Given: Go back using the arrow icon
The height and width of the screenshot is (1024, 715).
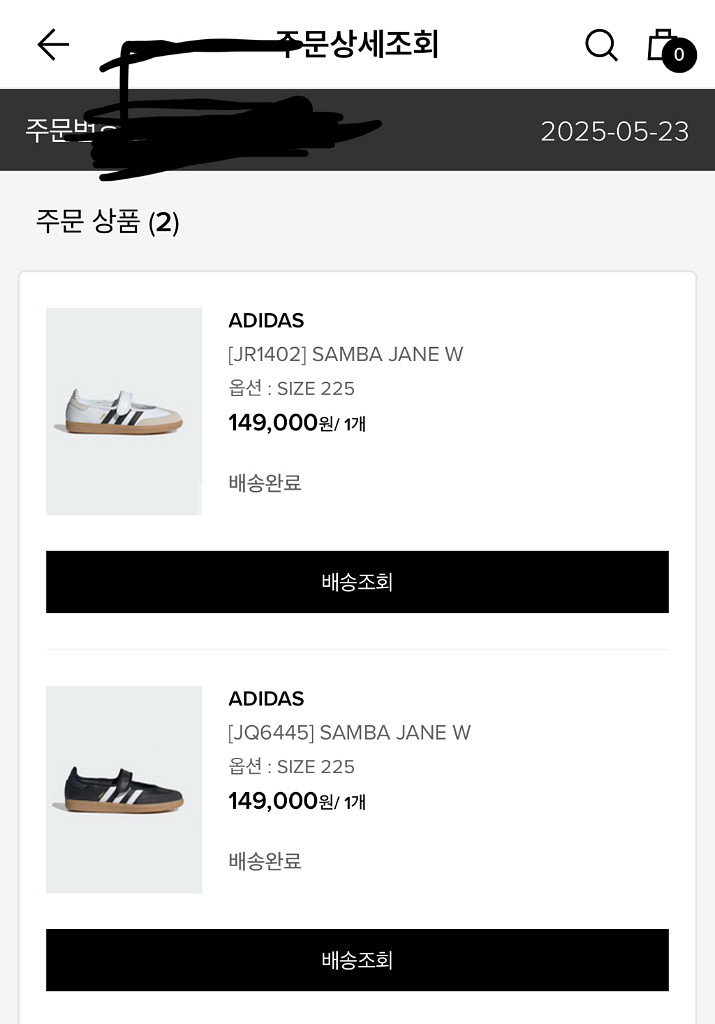Looking at the screenshot, I should pyautogui.click(x=53, y=44).
